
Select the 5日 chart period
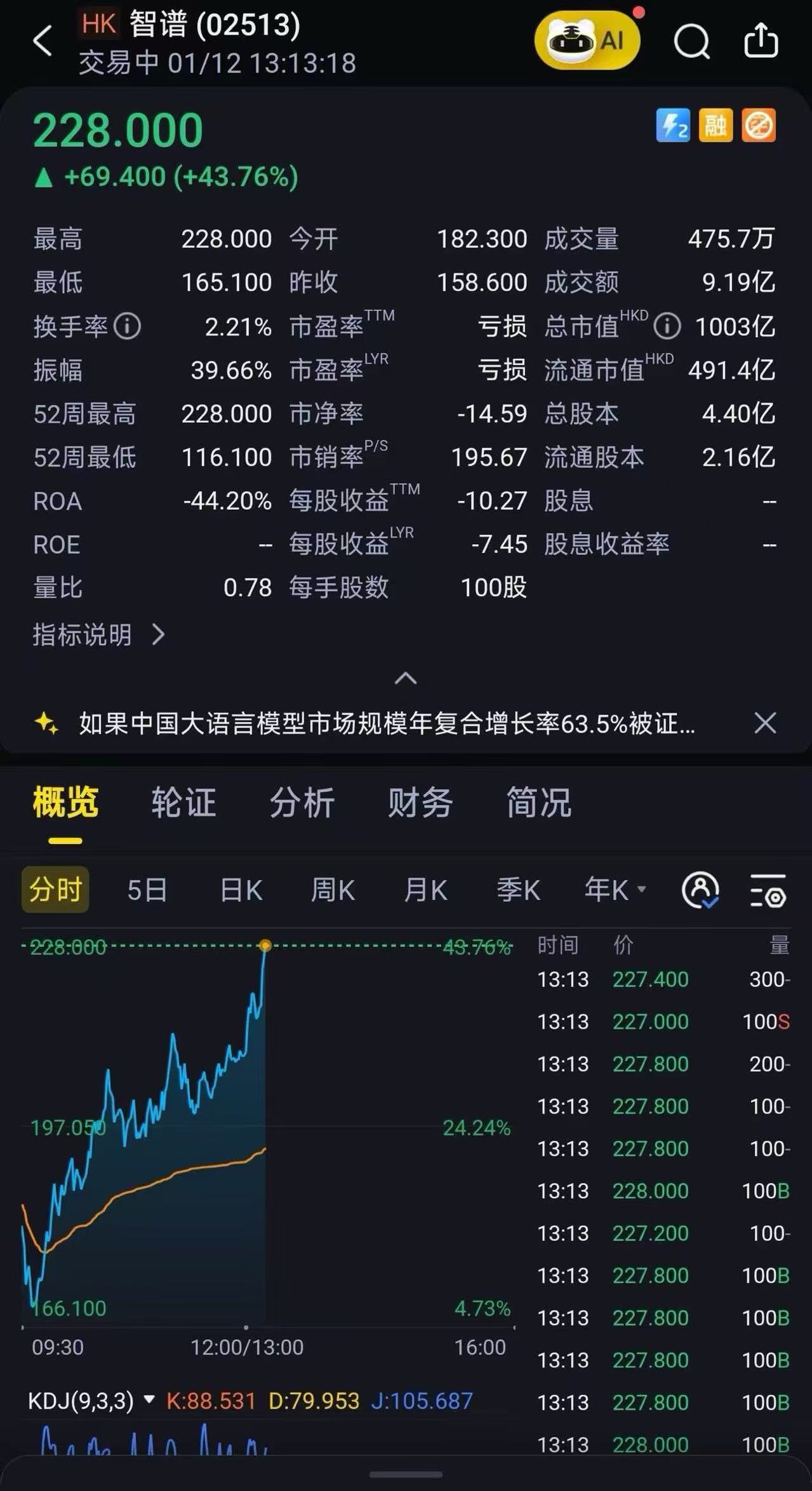[147, 890]
